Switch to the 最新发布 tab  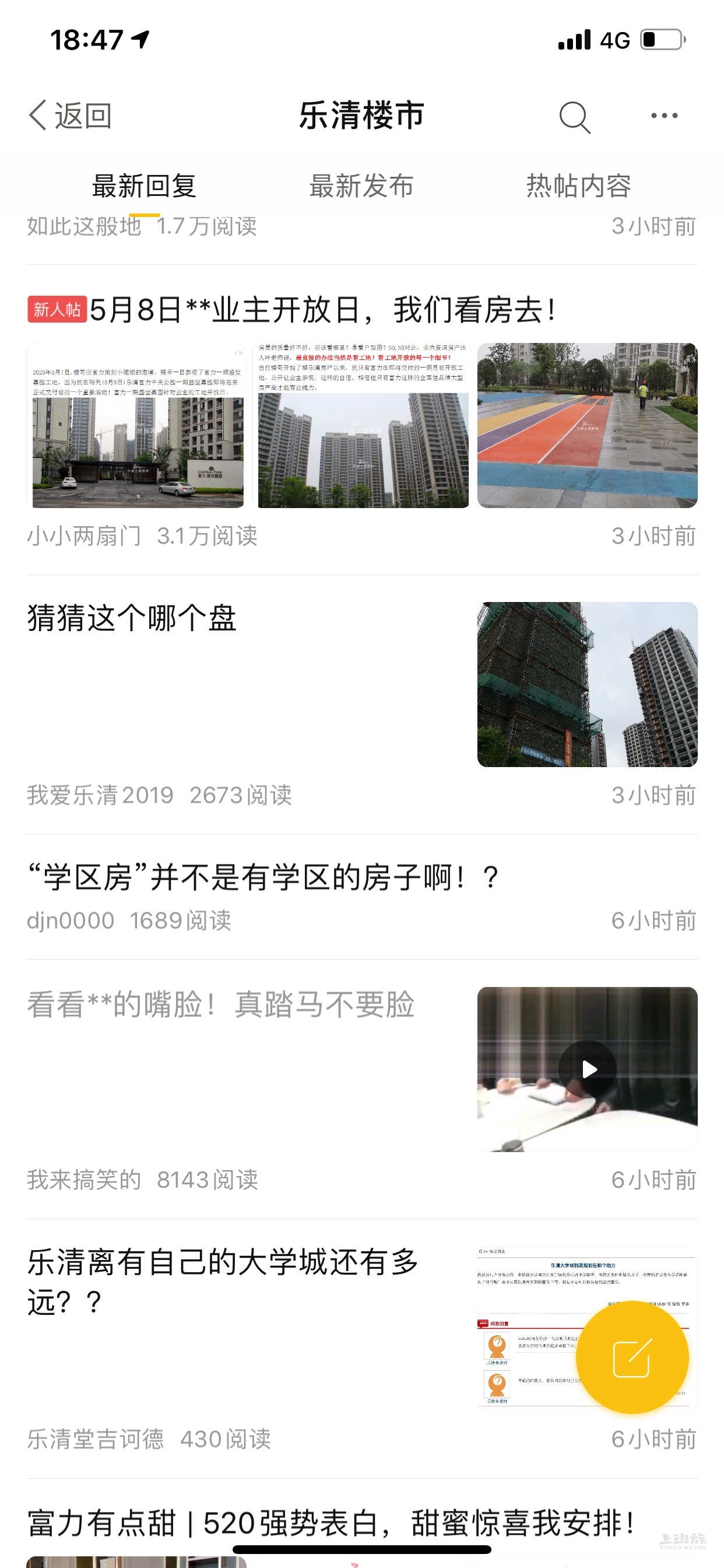tap(361, 185)
